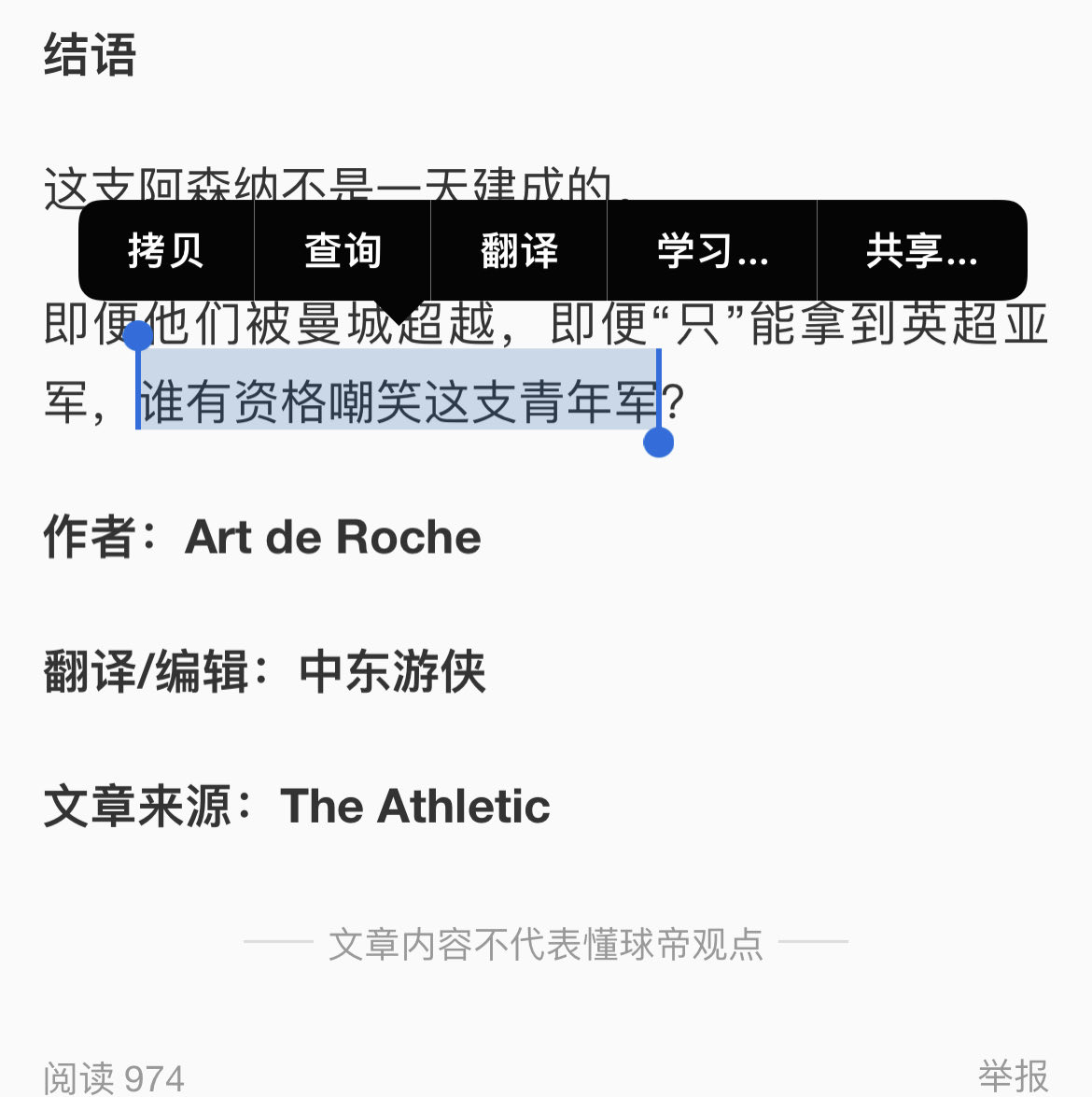Look up the selection via 查询
This screenshot has width=1092, height=1097.
coord(343,250)
